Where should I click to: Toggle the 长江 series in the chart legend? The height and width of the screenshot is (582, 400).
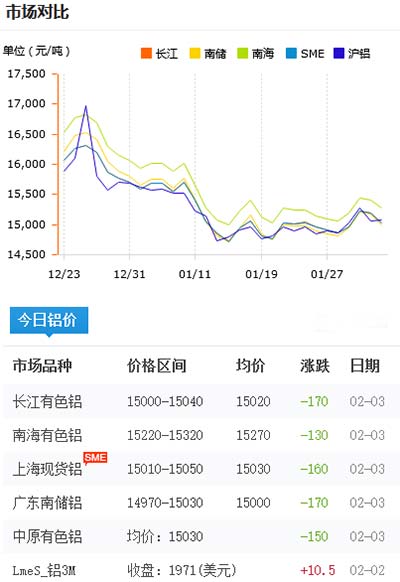click(160, 53)
